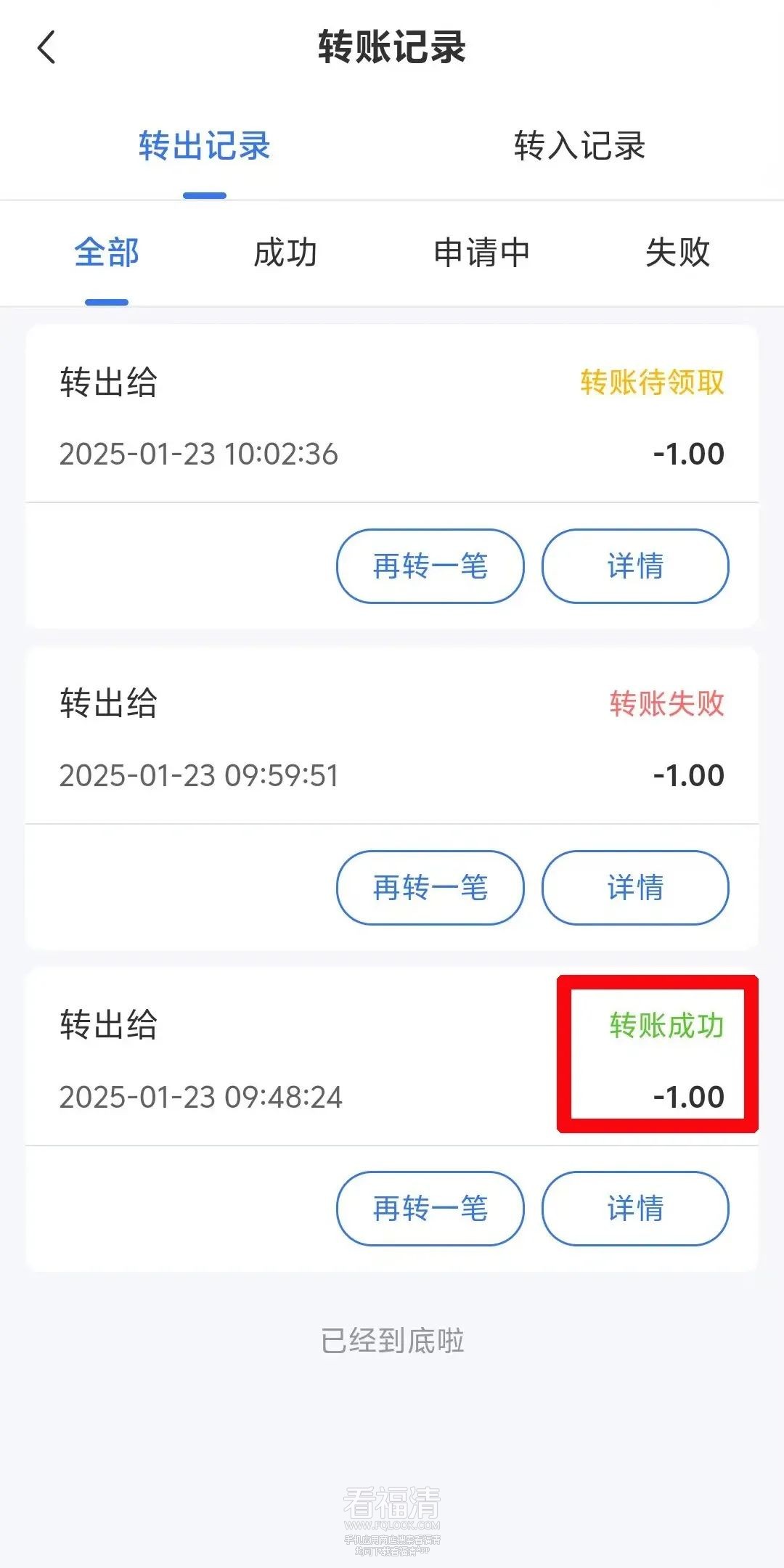
Task: Tap 再转一笔 on the 10:02:36 transfer
Action: click(430, 566)
